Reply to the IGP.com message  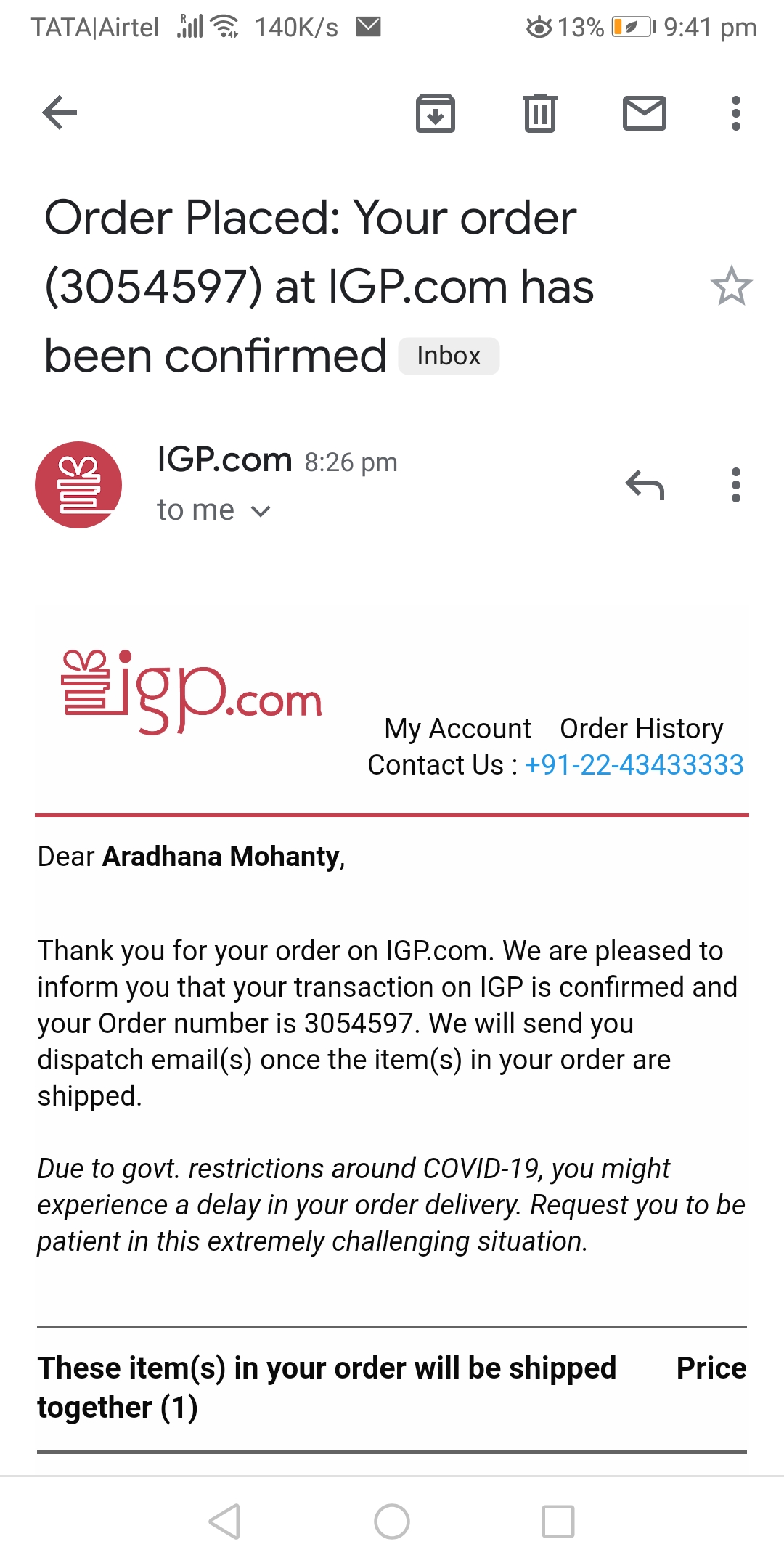coord(645,485)
